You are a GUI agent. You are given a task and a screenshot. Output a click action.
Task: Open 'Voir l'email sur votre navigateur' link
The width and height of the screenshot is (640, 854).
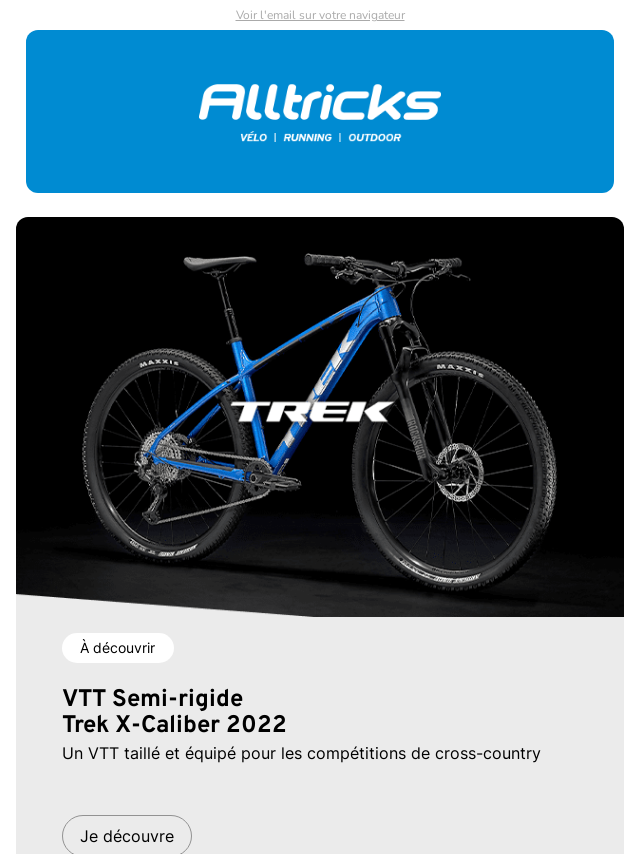[x=320, y=15]
